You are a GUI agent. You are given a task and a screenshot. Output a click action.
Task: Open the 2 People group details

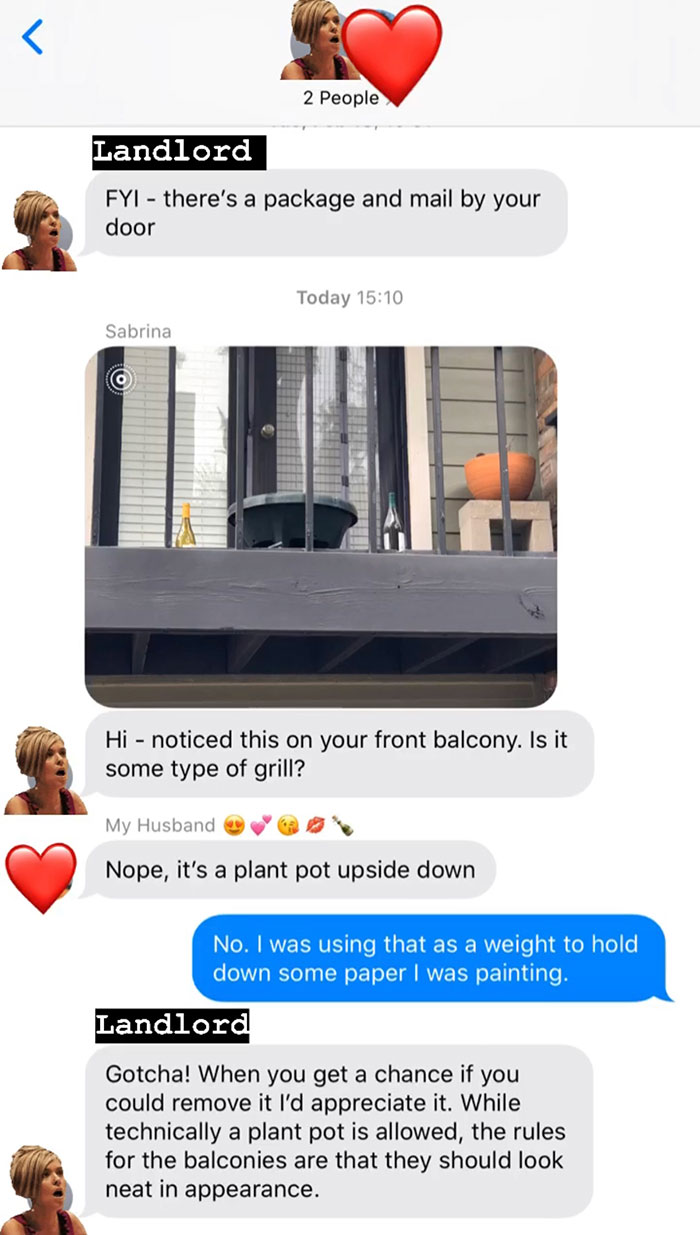(342, 97)
